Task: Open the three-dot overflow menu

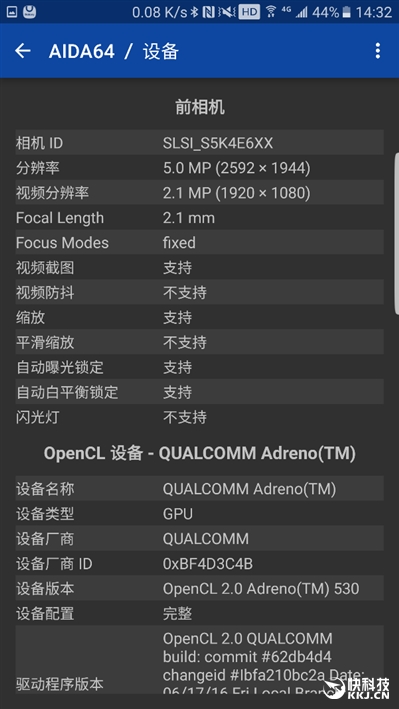Action: (378, 51)
